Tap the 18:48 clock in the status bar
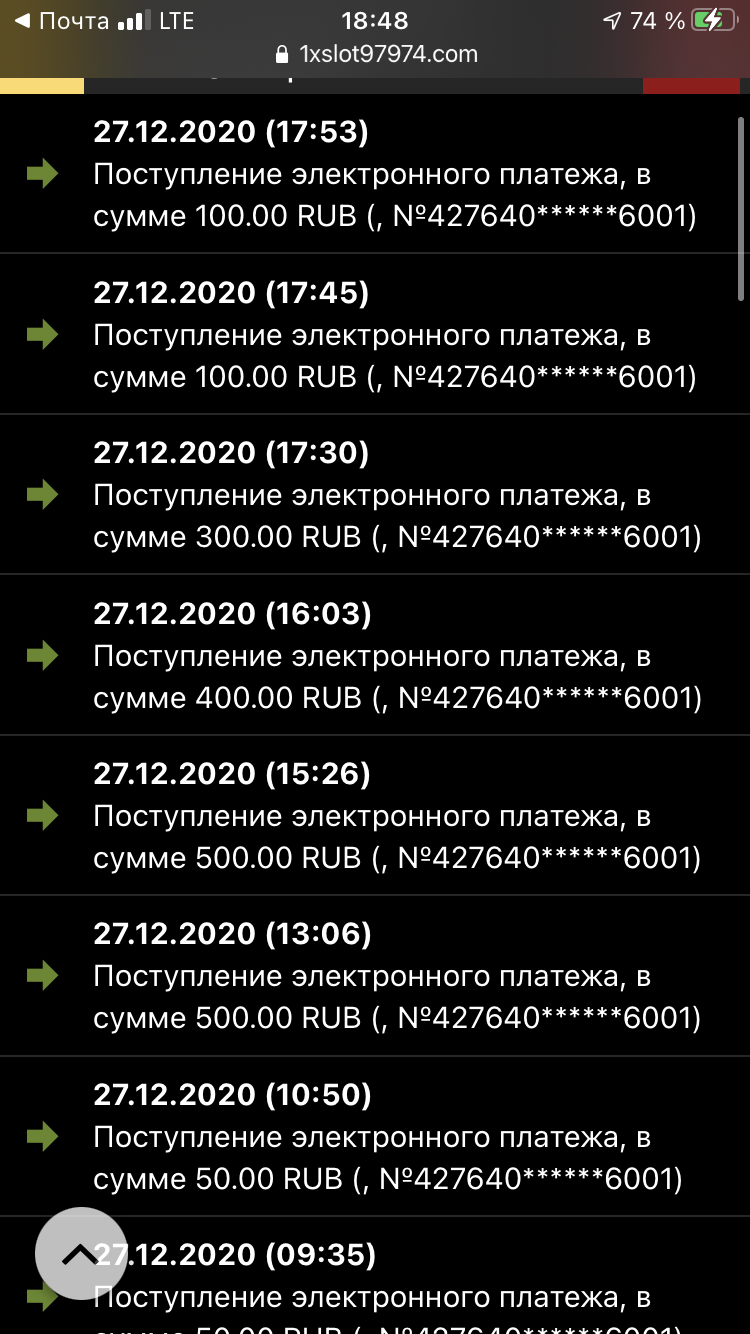750x1334 pixels. point(375,19)
